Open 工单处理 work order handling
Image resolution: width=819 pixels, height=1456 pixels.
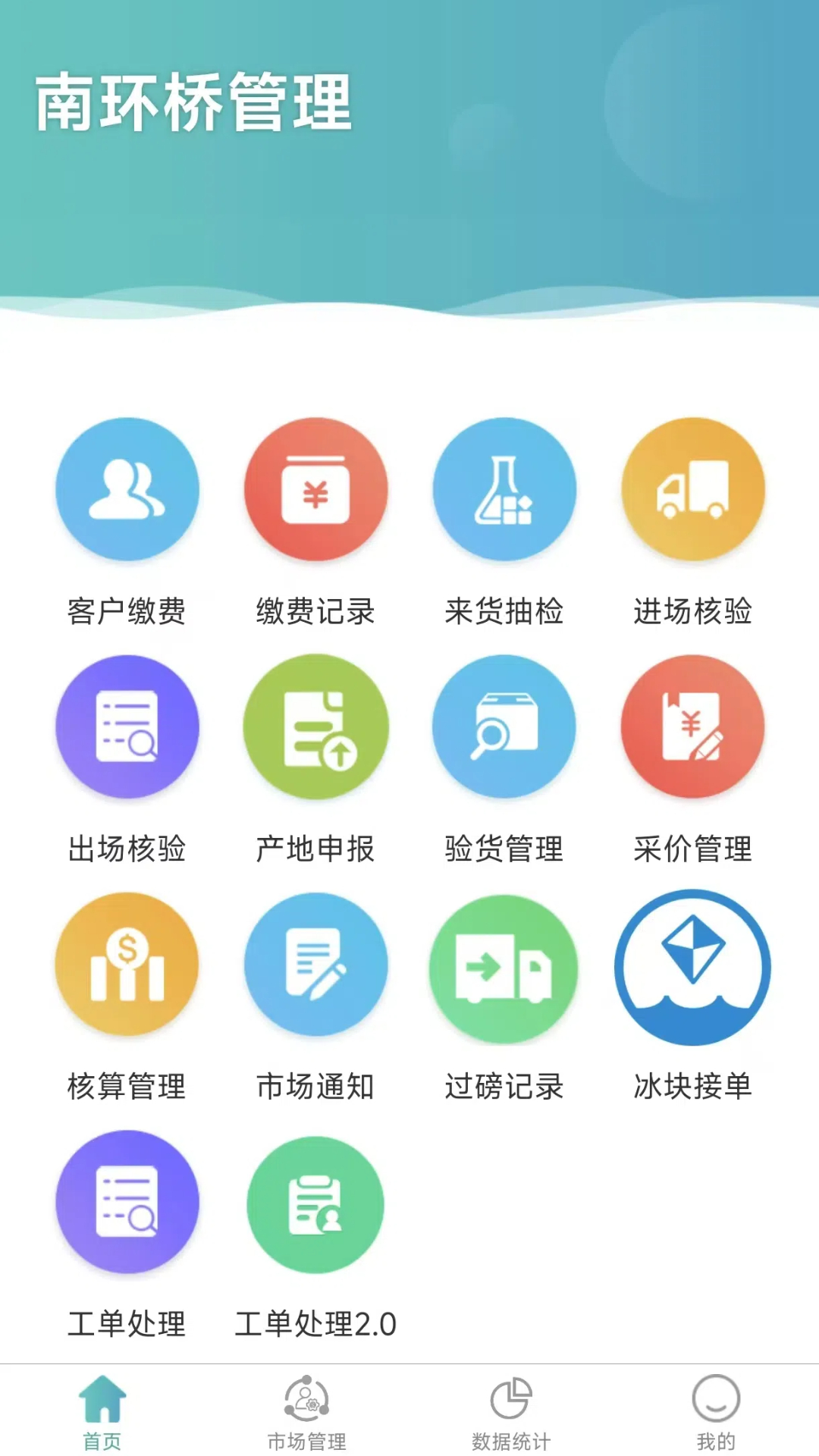[x=127, y=1202]
